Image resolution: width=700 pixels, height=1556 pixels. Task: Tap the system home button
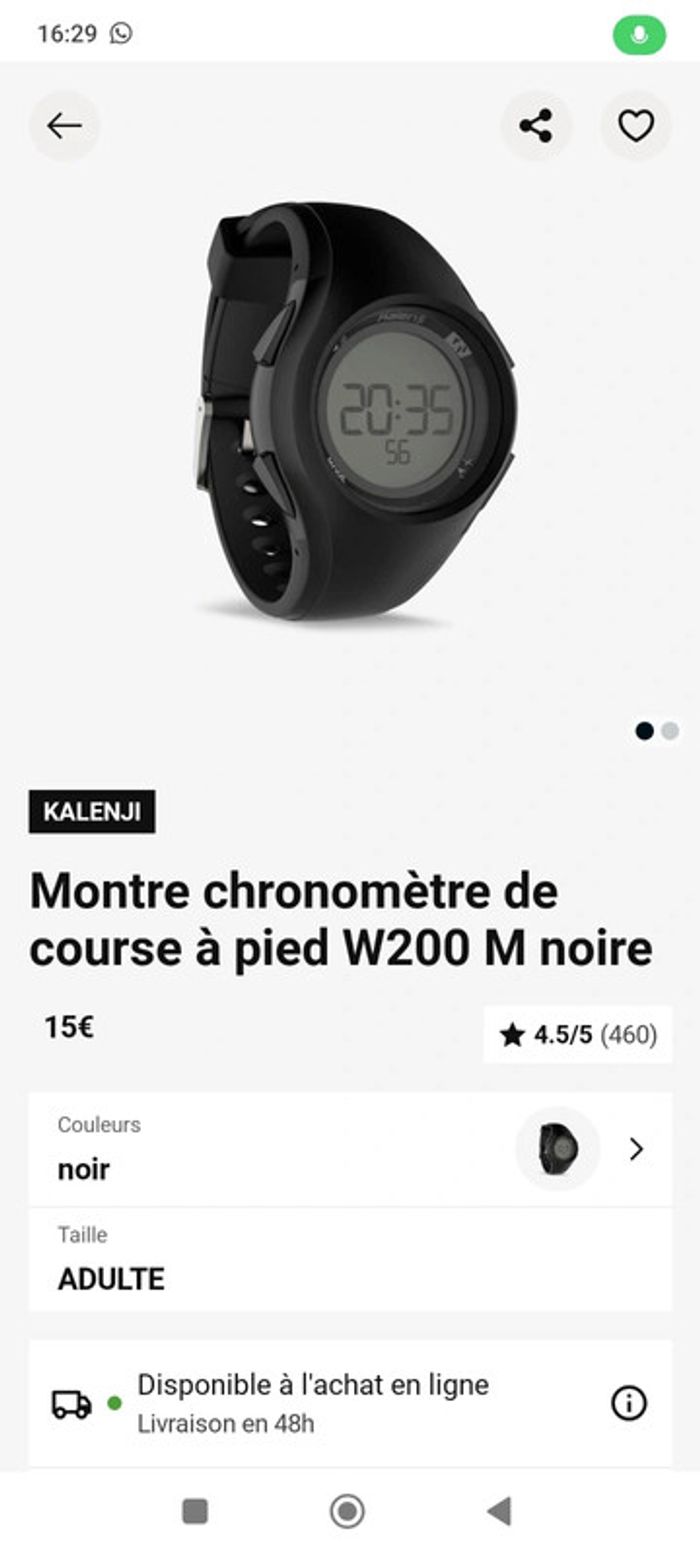click(347, 1511)
